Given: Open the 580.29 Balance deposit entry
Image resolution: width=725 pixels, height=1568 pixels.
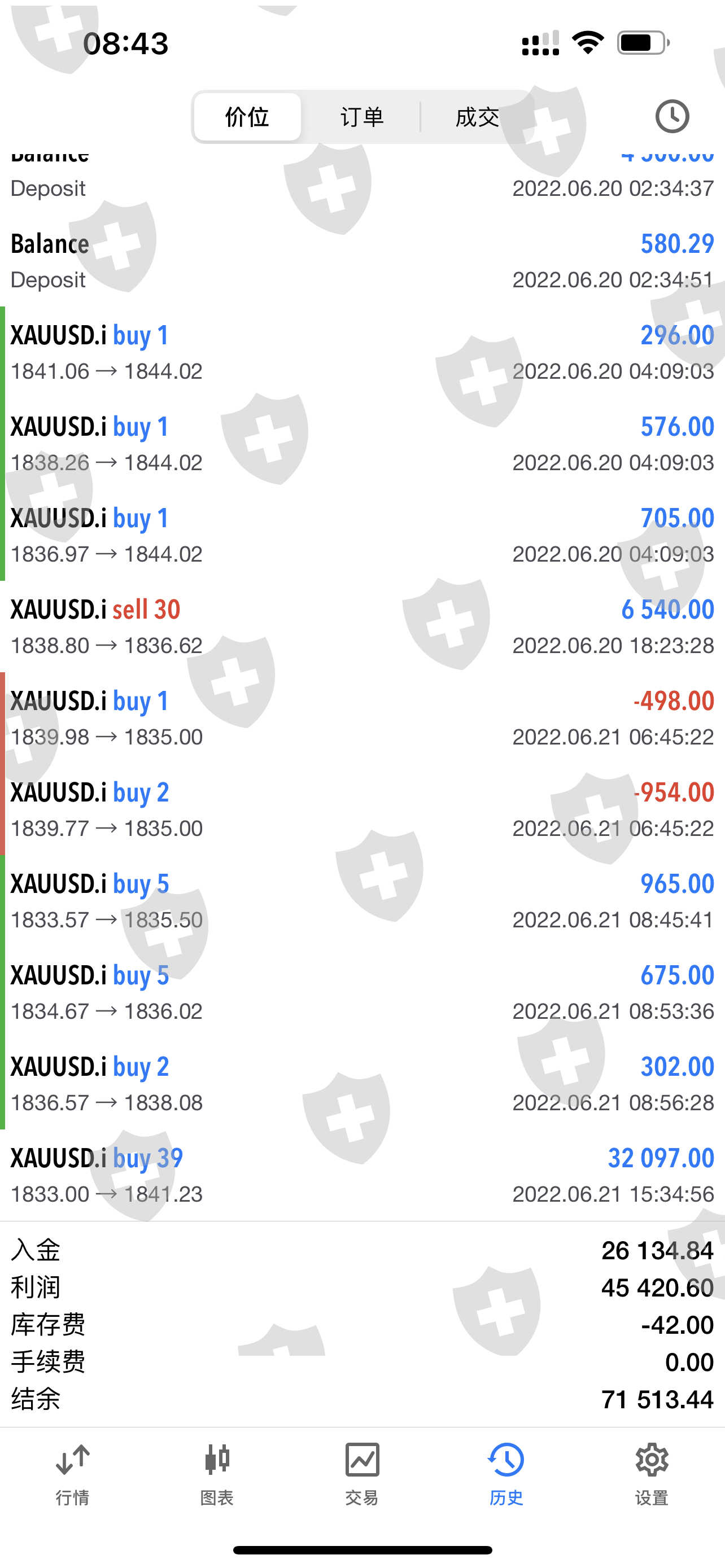Looking at the screenshot, I should [362, 261].
